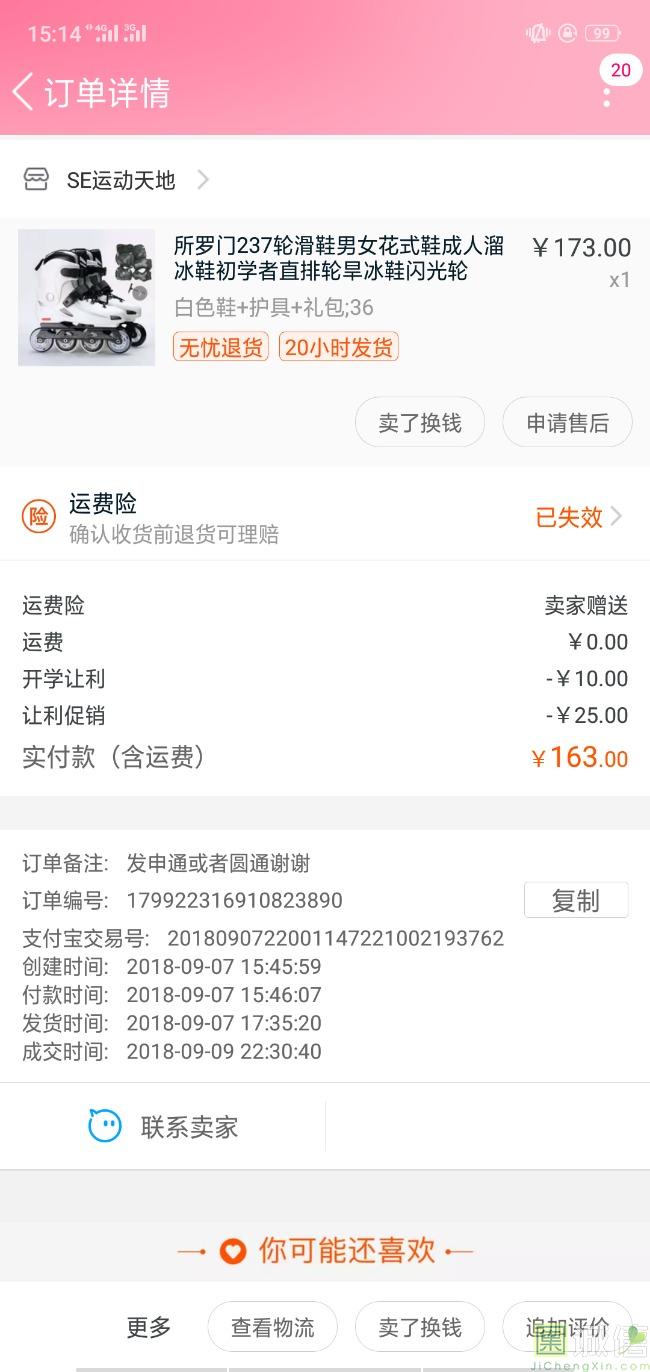Check shipping status with 查看物流
The image size is (650, 1372).
tap(272, 1328)
